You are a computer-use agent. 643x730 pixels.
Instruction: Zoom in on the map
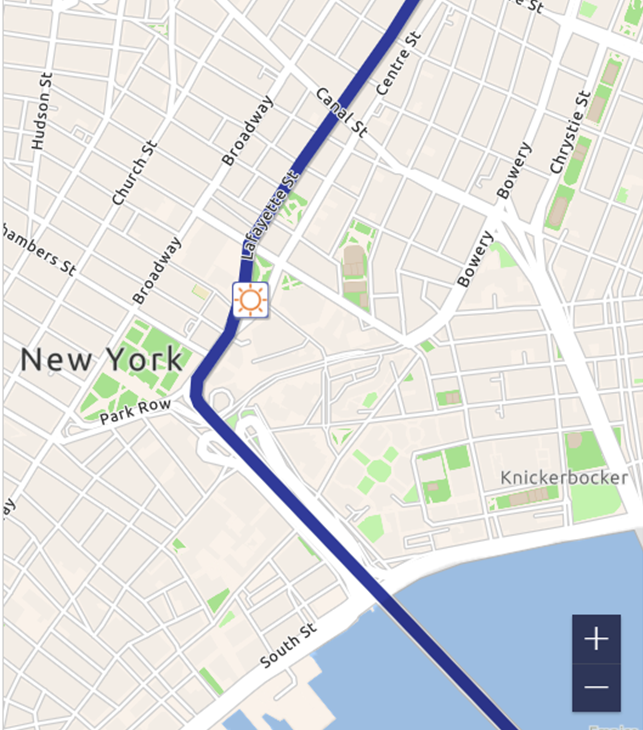point(596,639)
